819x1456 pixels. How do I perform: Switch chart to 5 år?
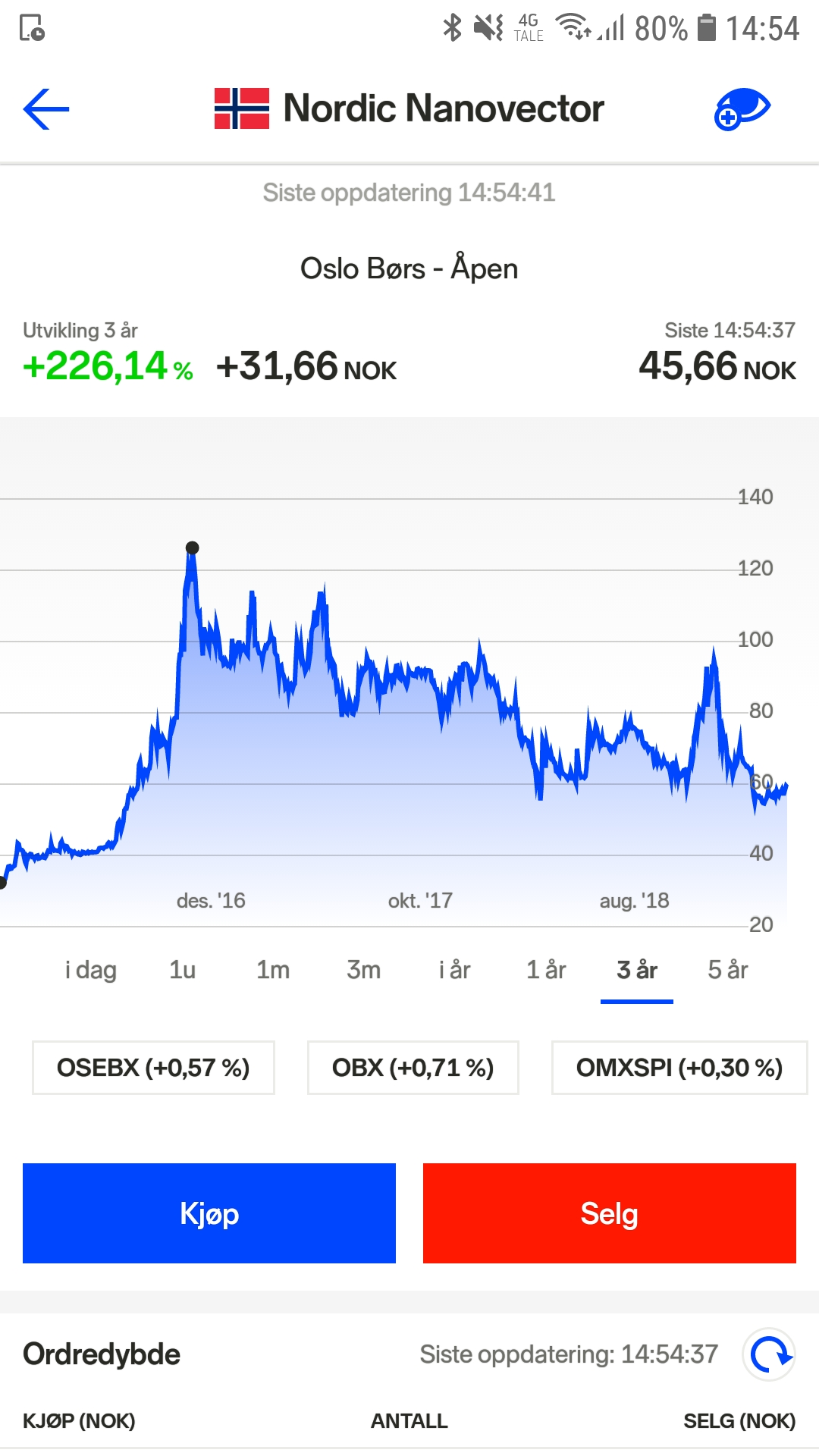click(x=728, y=970)
